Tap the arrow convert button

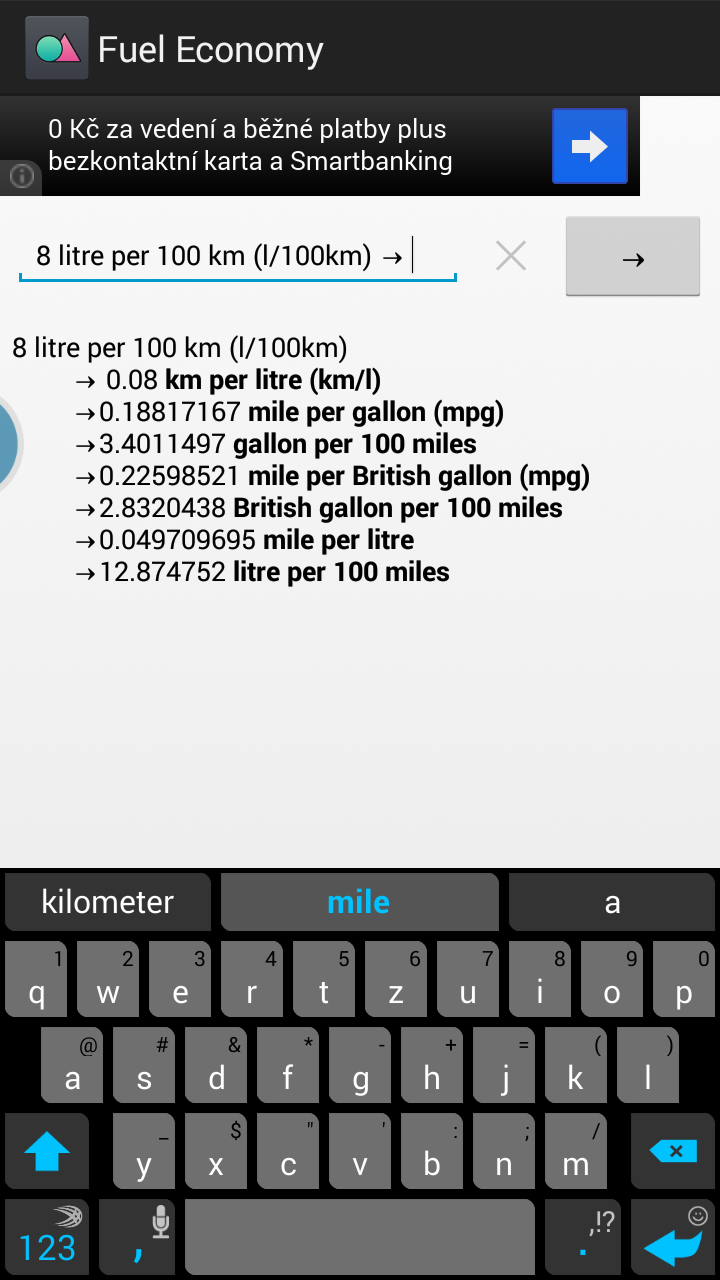pyautogui.click(x=633, y=257)
